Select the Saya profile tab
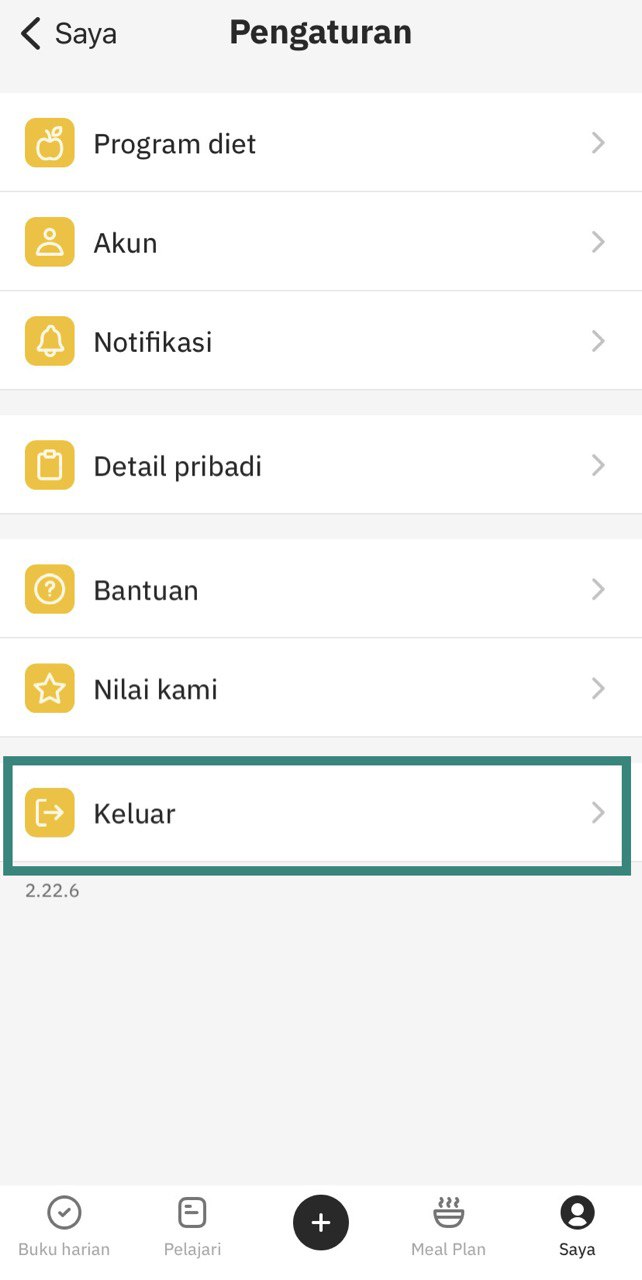Screen dimensions: 642x1280 (577, 1227)
